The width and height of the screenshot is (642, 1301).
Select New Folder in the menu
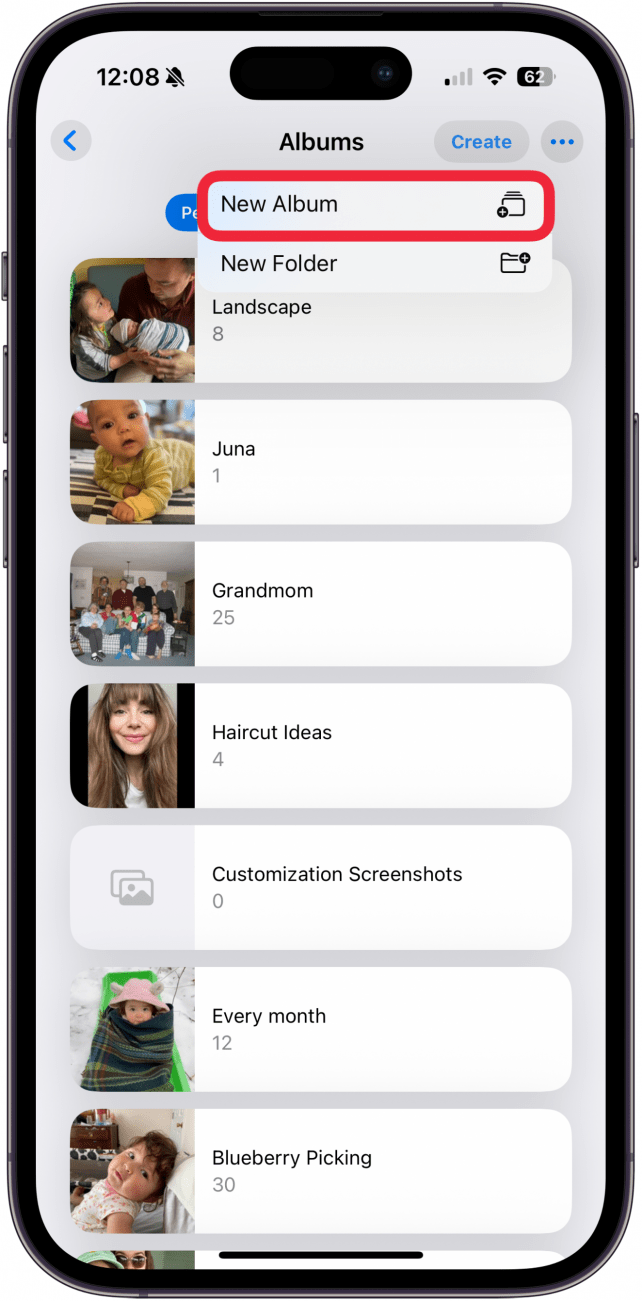point(375,264)
